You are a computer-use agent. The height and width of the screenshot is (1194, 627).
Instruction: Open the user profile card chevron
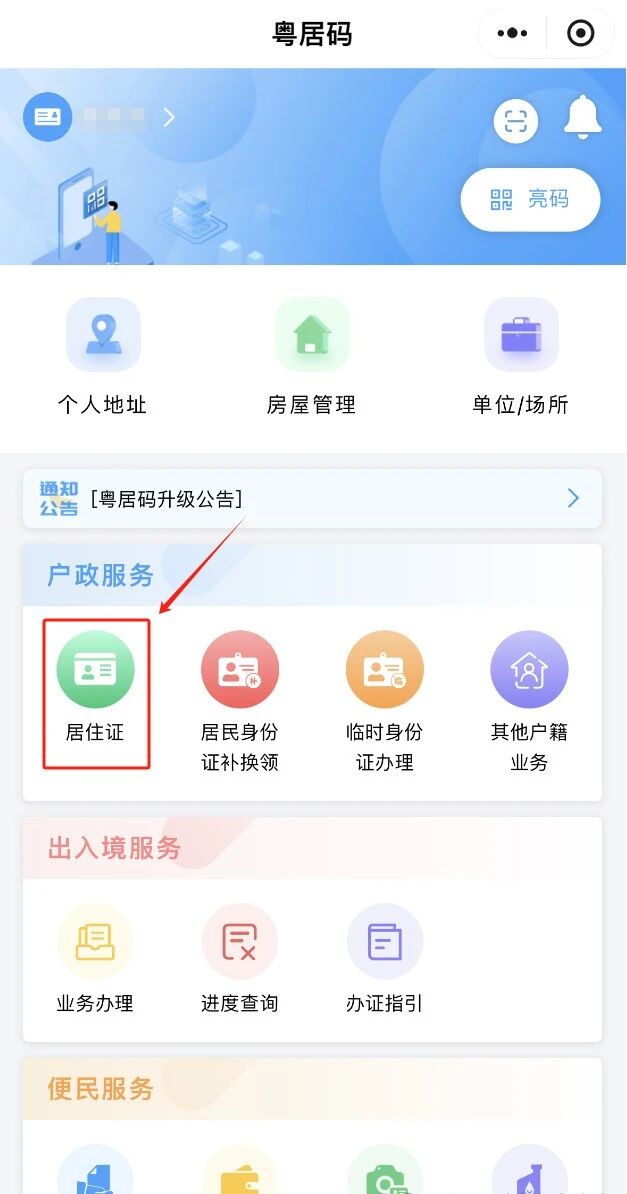[x=169, y=117]
